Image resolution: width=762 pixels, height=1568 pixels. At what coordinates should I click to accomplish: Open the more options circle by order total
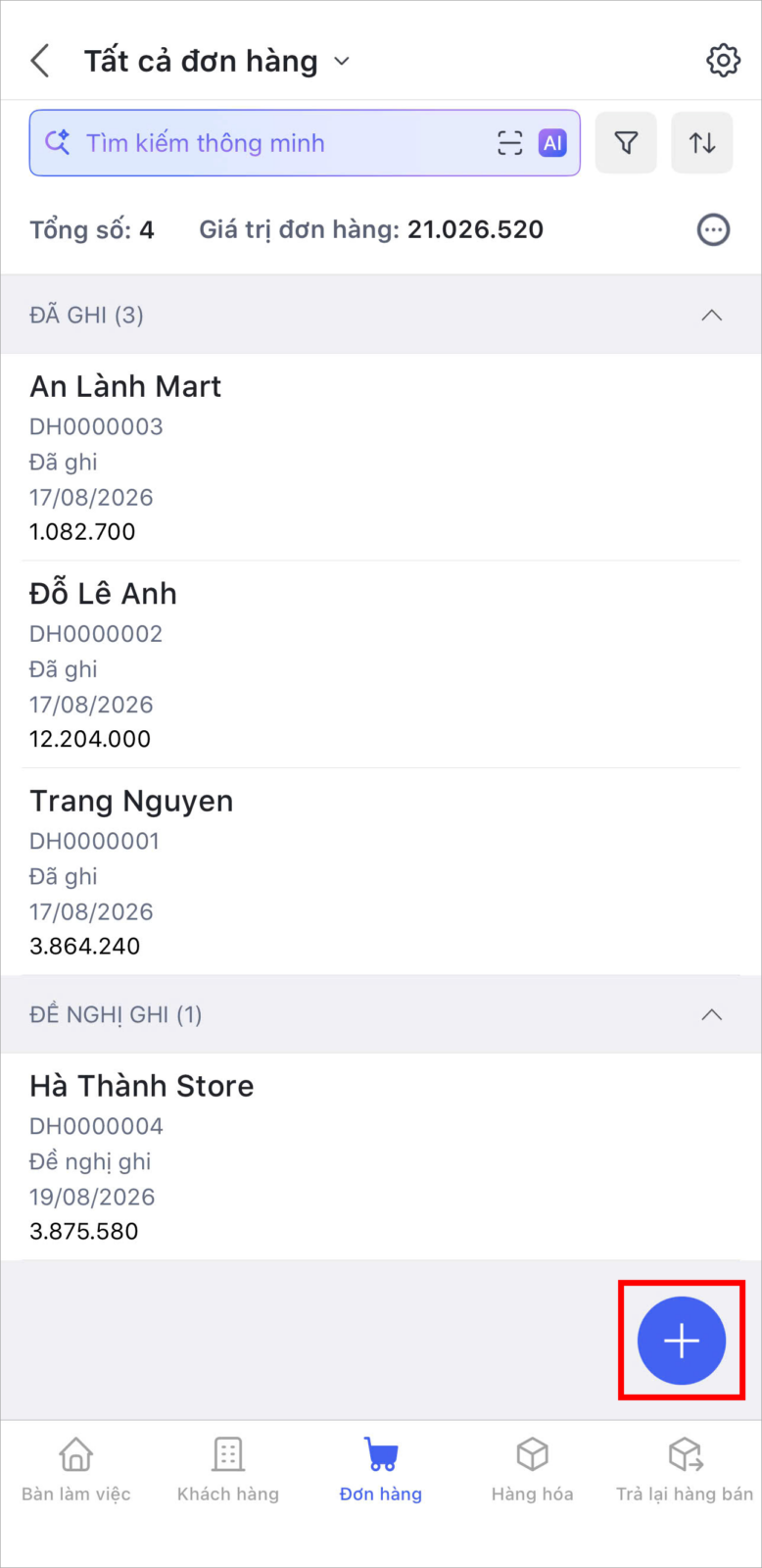tap(713, 229)
